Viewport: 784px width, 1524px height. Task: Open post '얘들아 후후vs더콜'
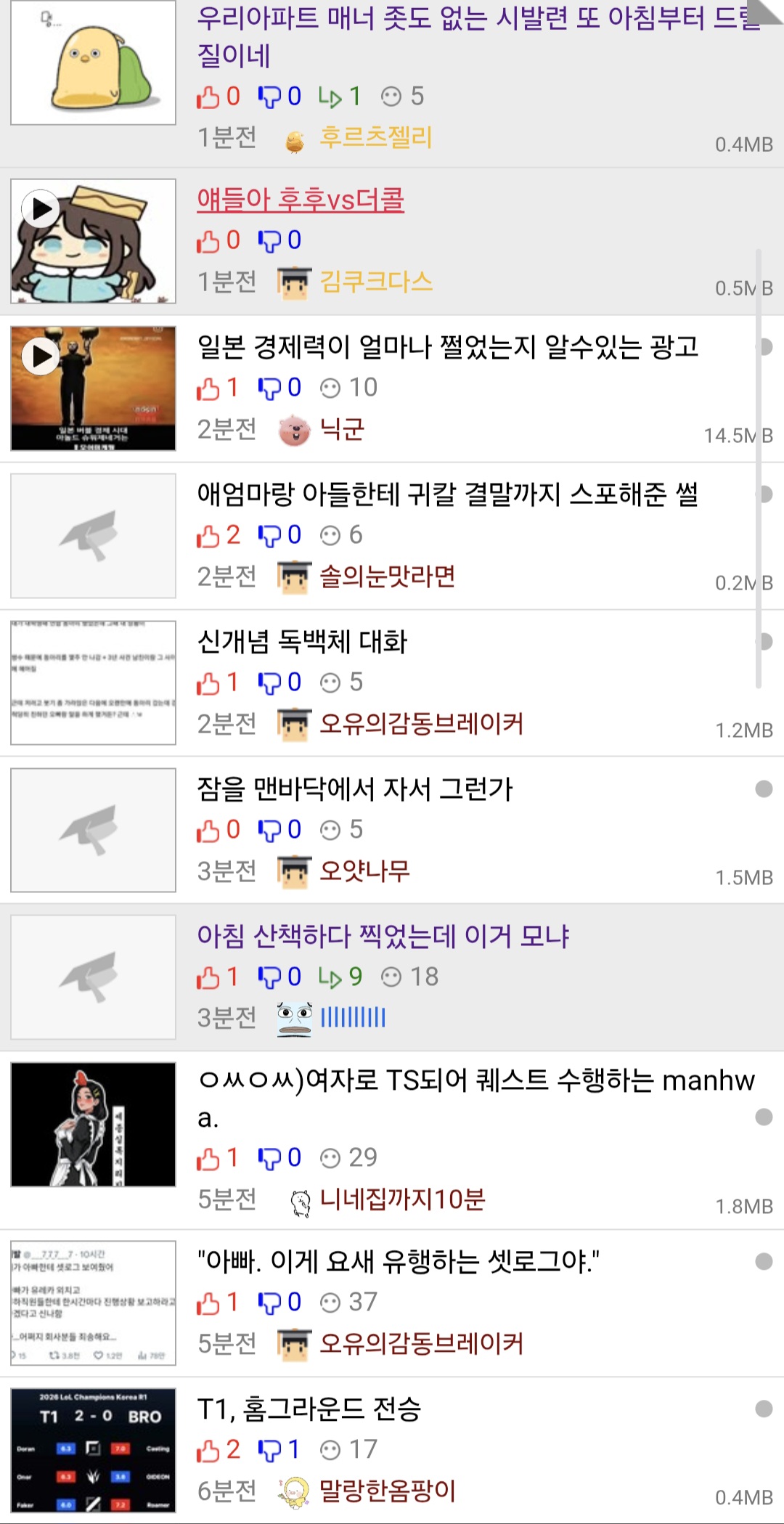click(x=301, y=200)
